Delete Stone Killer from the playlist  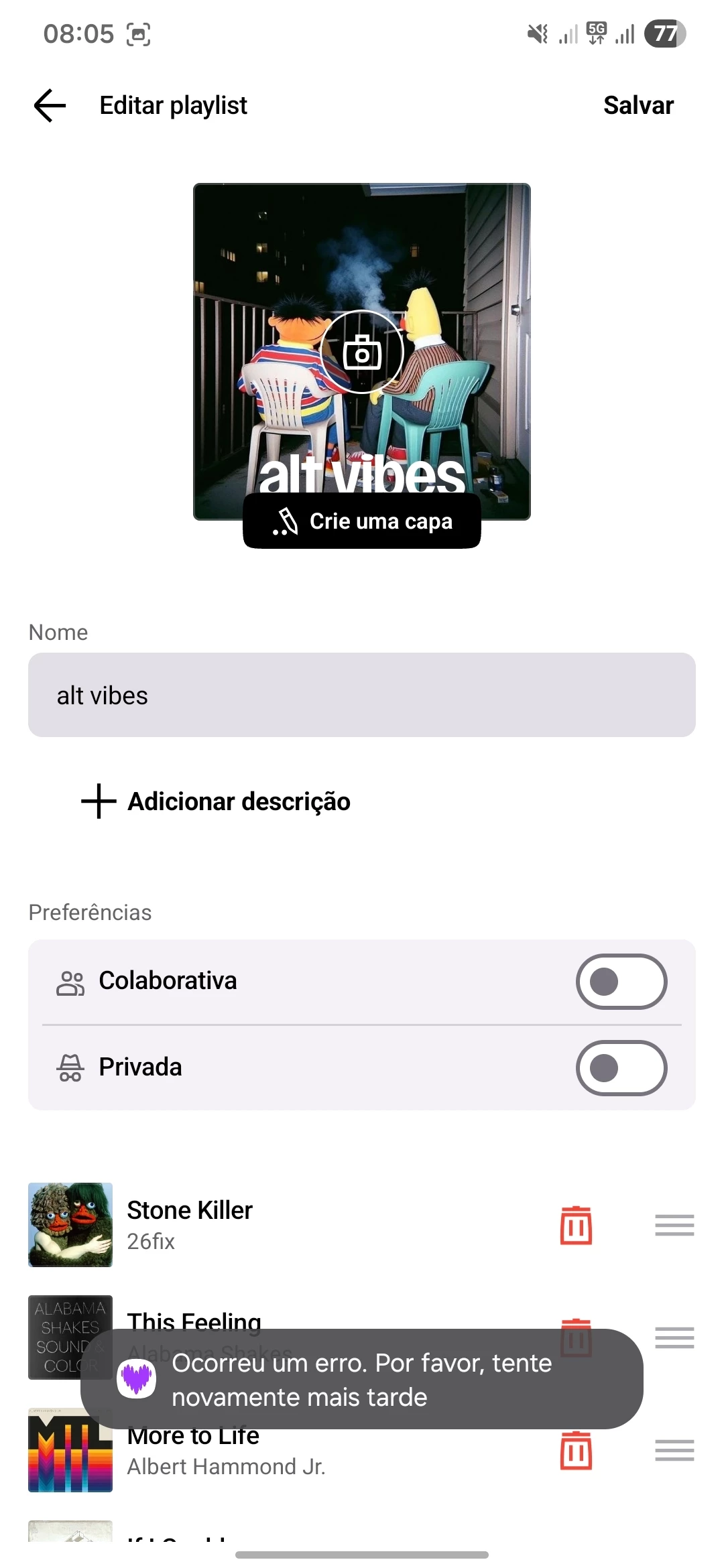coord(576,1225)
